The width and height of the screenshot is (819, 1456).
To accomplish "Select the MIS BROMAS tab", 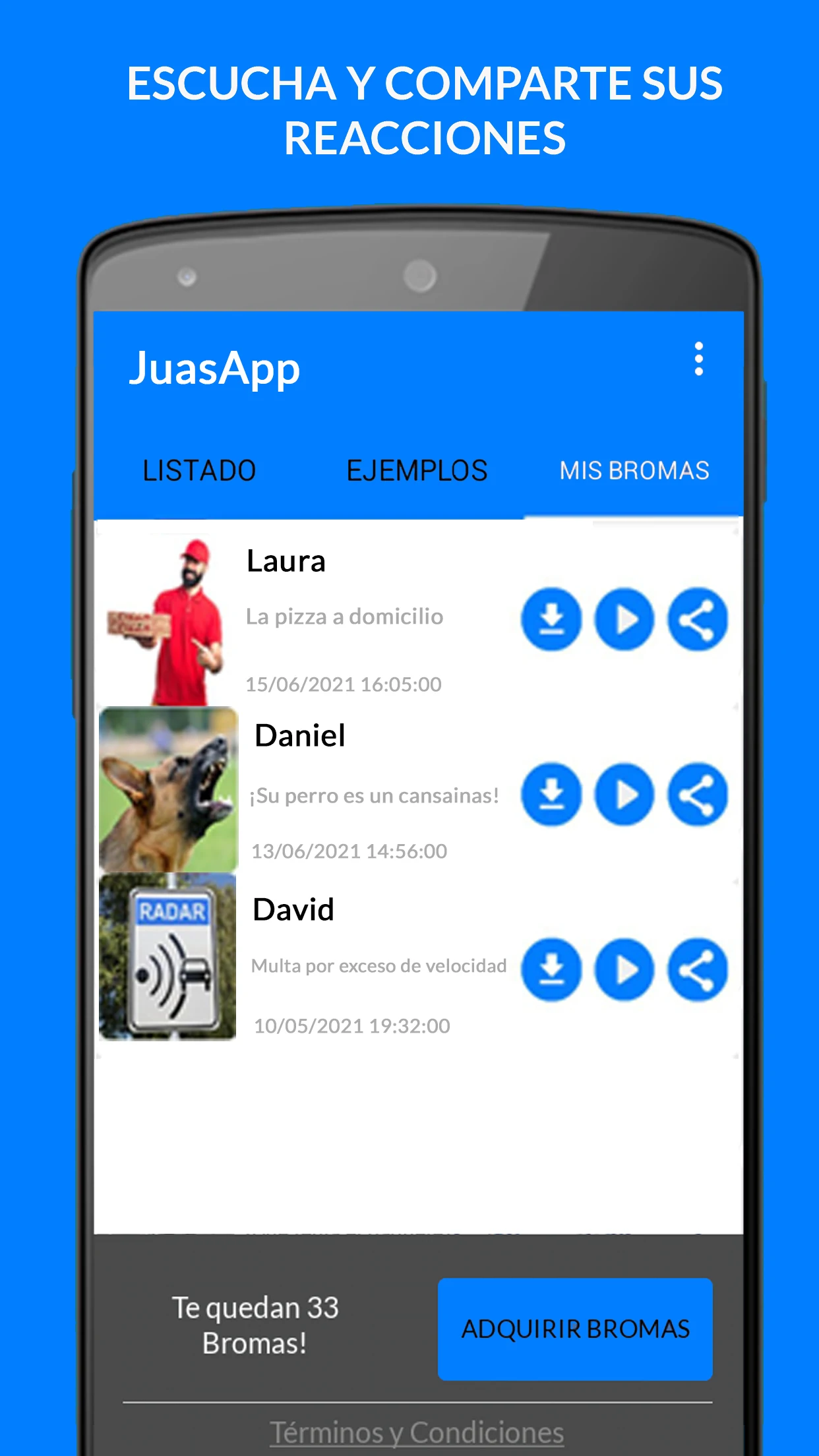I will [x=634, y=470].
